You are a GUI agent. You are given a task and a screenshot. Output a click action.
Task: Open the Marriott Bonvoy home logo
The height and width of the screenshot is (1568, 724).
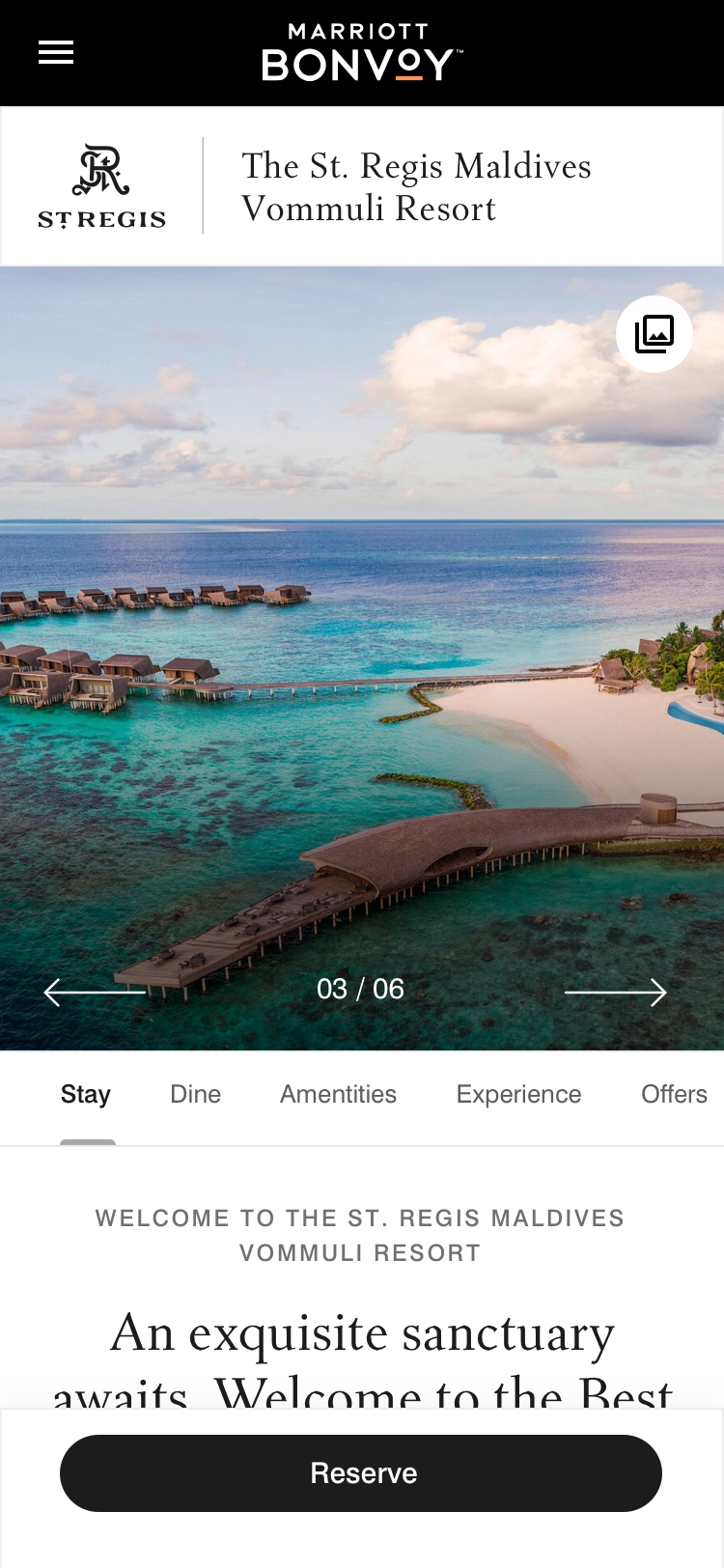coord(361,52)
